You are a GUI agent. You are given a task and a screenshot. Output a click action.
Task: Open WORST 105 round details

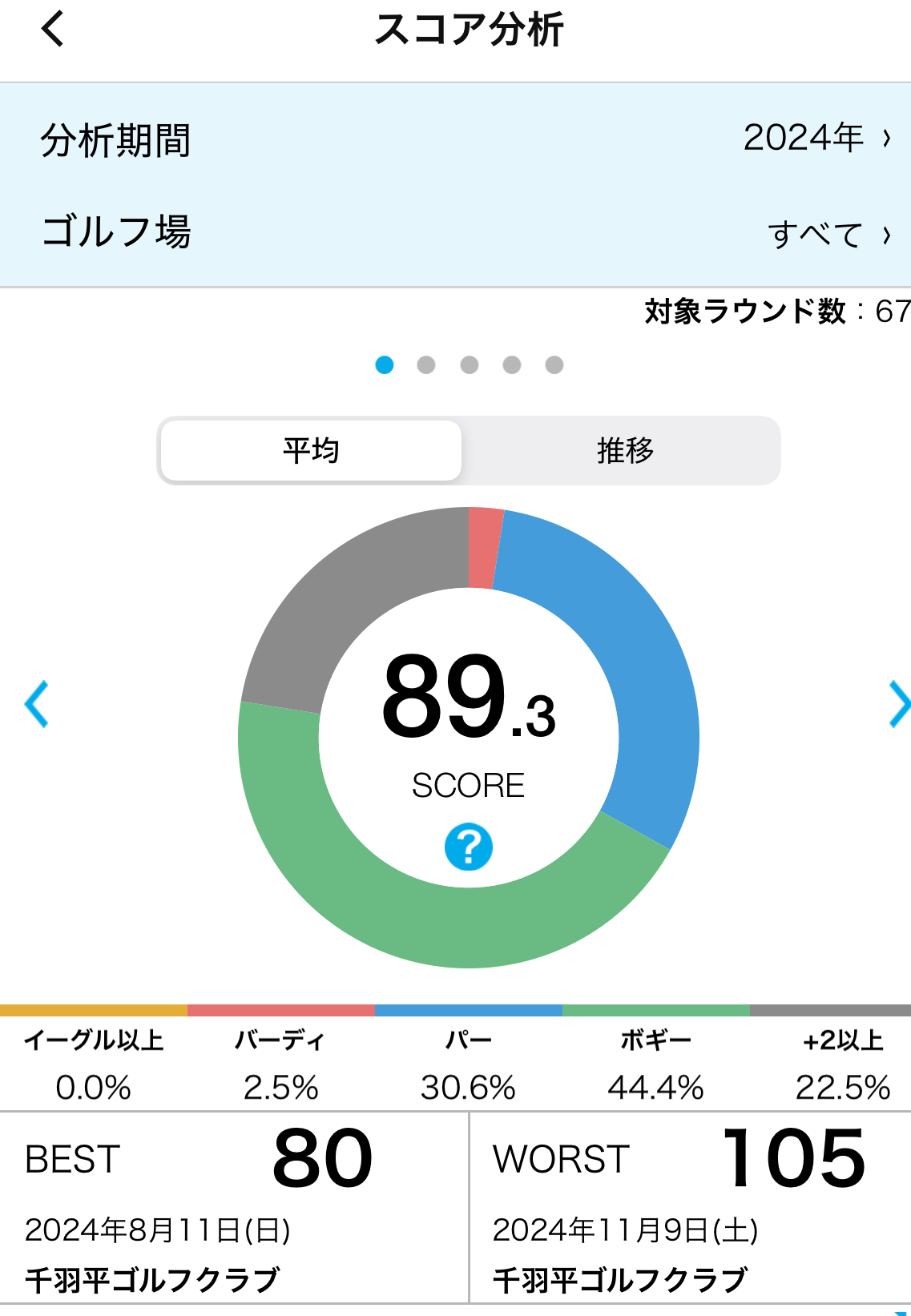689,1207
